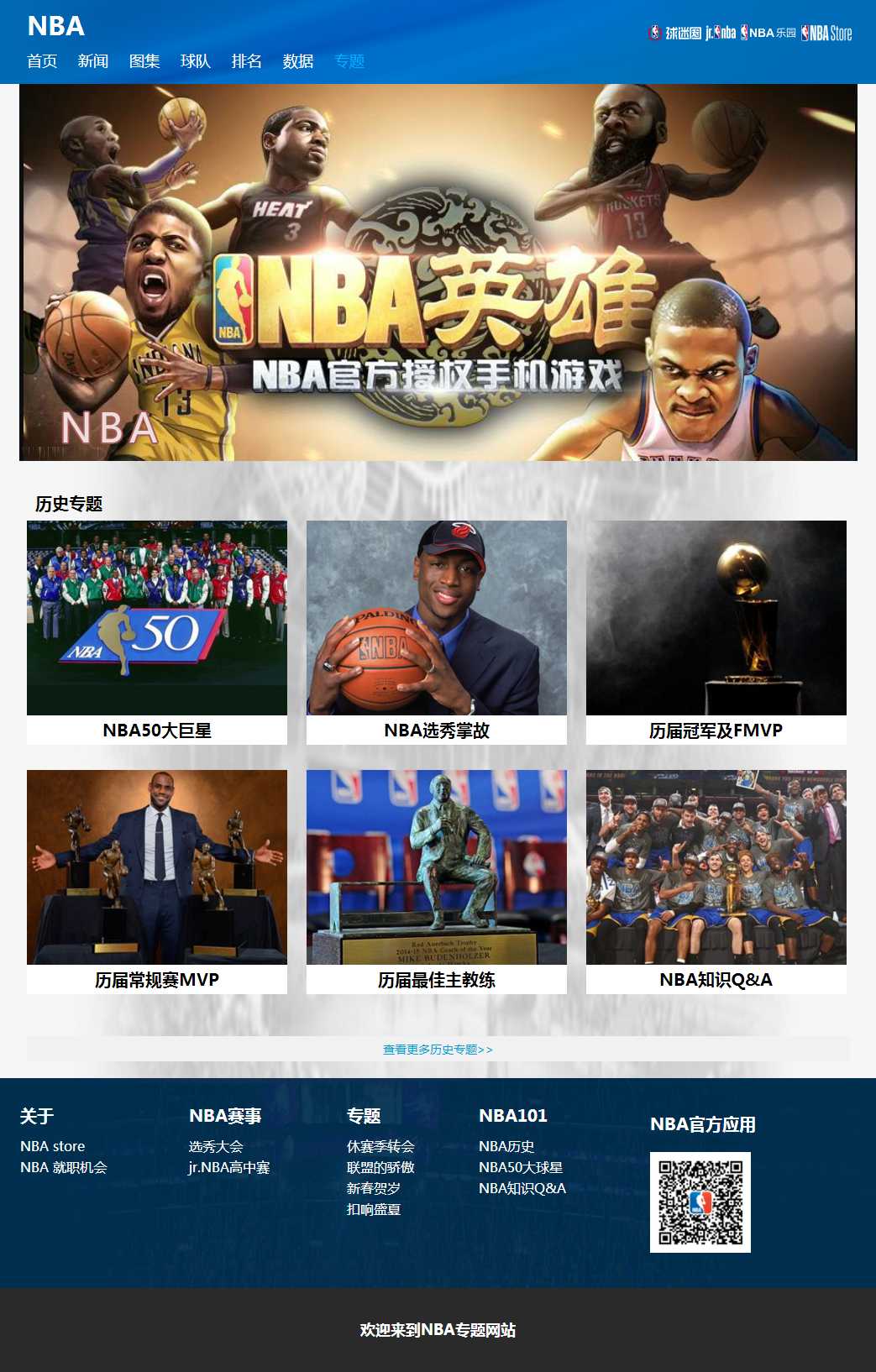
Task: Open the 选秀大会 footer link
Action: [x=216, y=1146]
